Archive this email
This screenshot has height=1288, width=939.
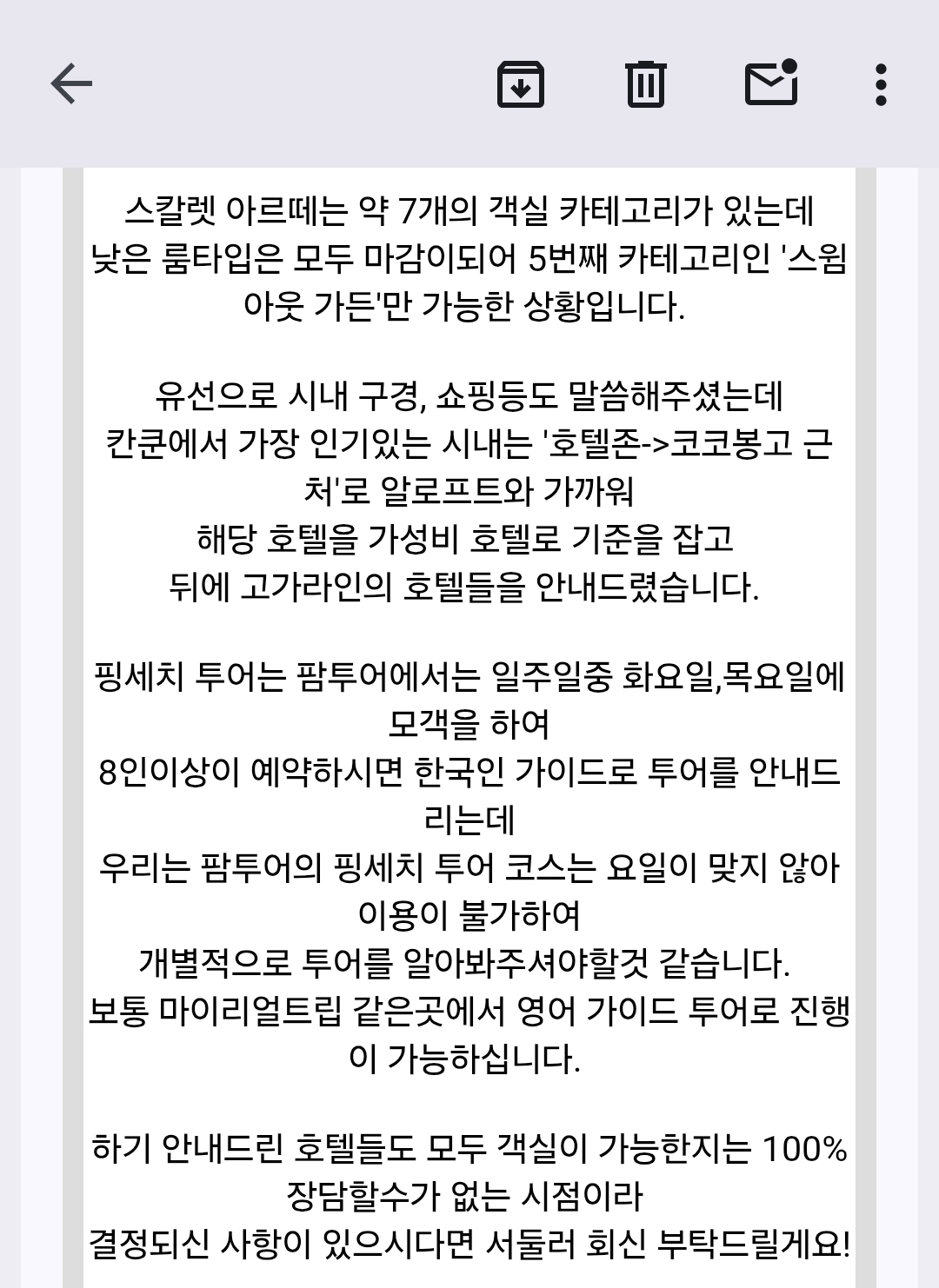[x=520, y=84]
